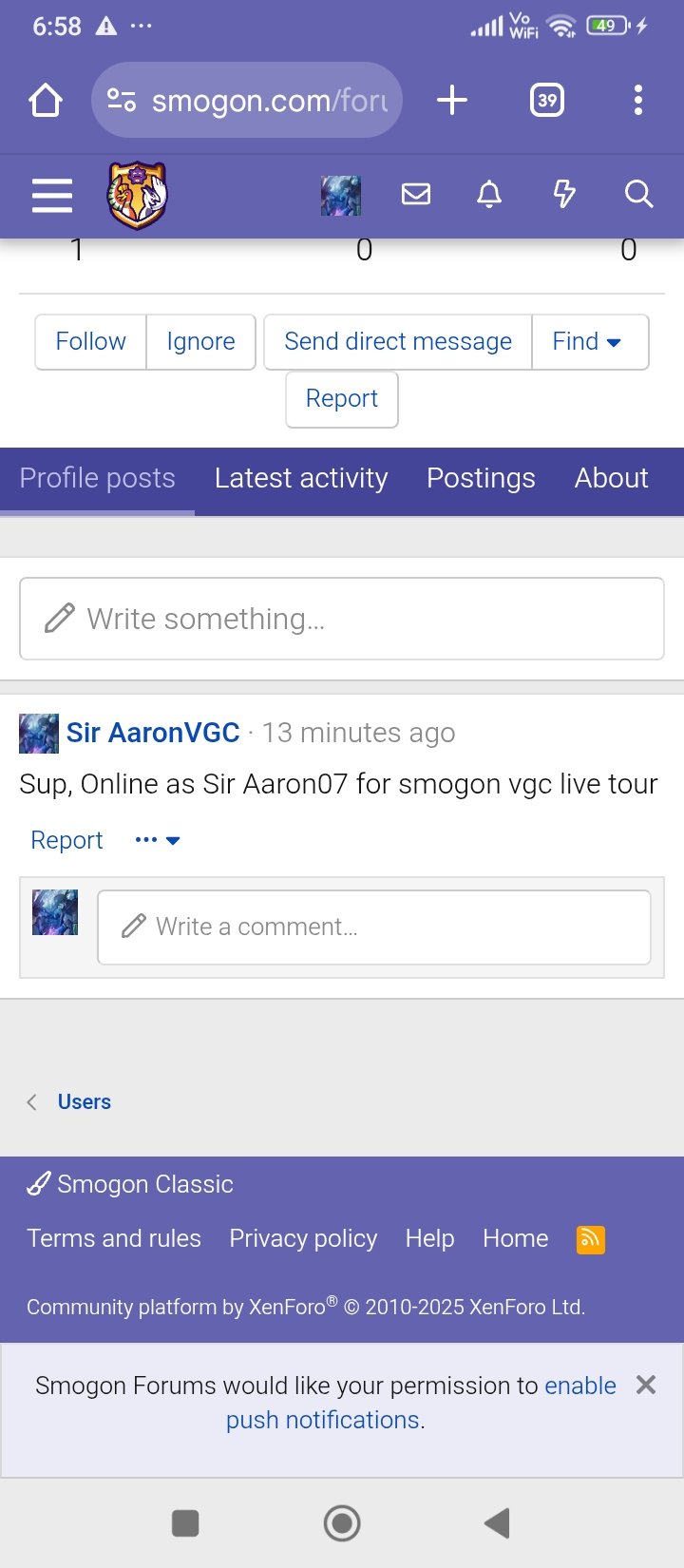Viewport: 684px width, 1568px height.
Task: Send direct message to this user
Action: coord(398,342)
